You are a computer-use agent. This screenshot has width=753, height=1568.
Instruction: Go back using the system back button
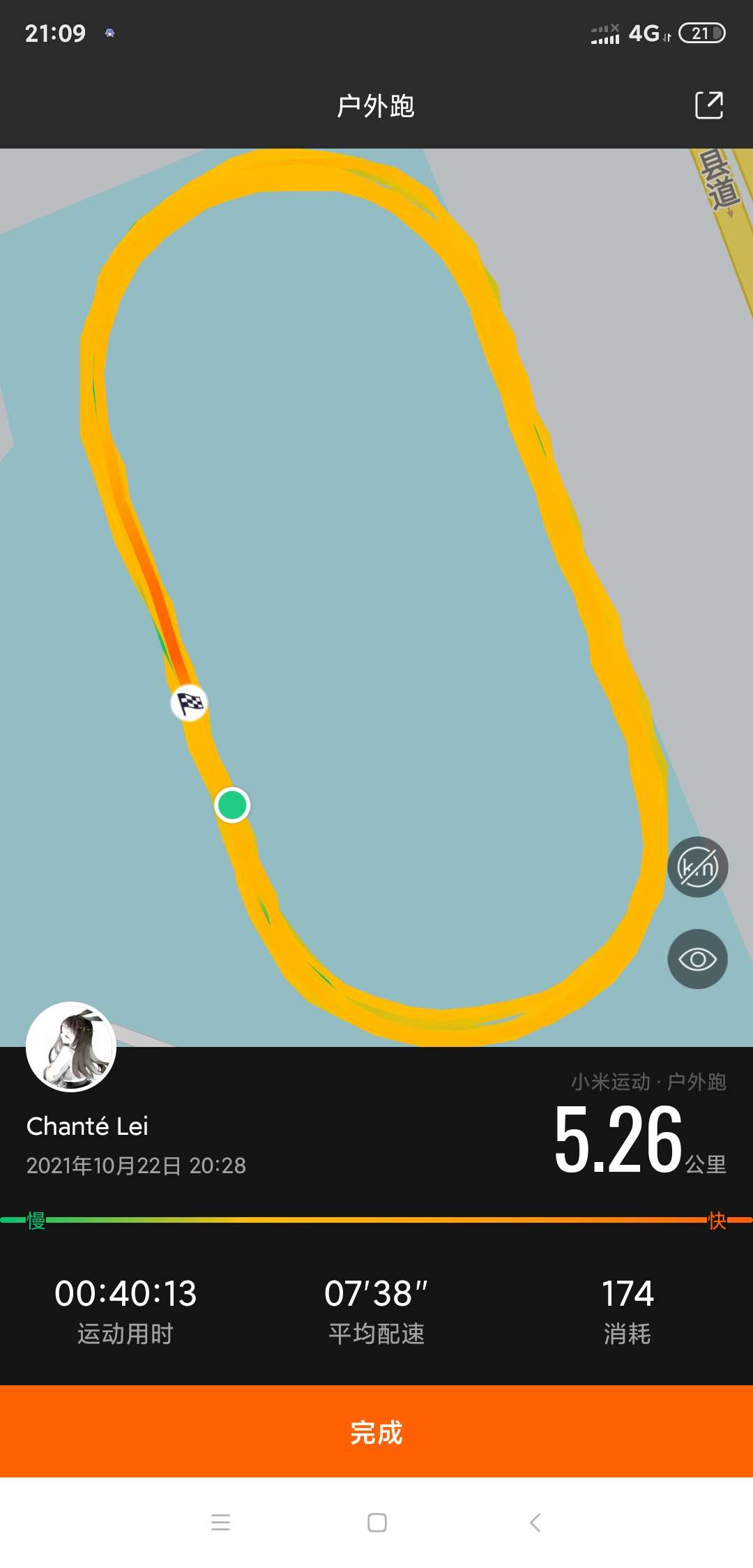point(535,1522)
